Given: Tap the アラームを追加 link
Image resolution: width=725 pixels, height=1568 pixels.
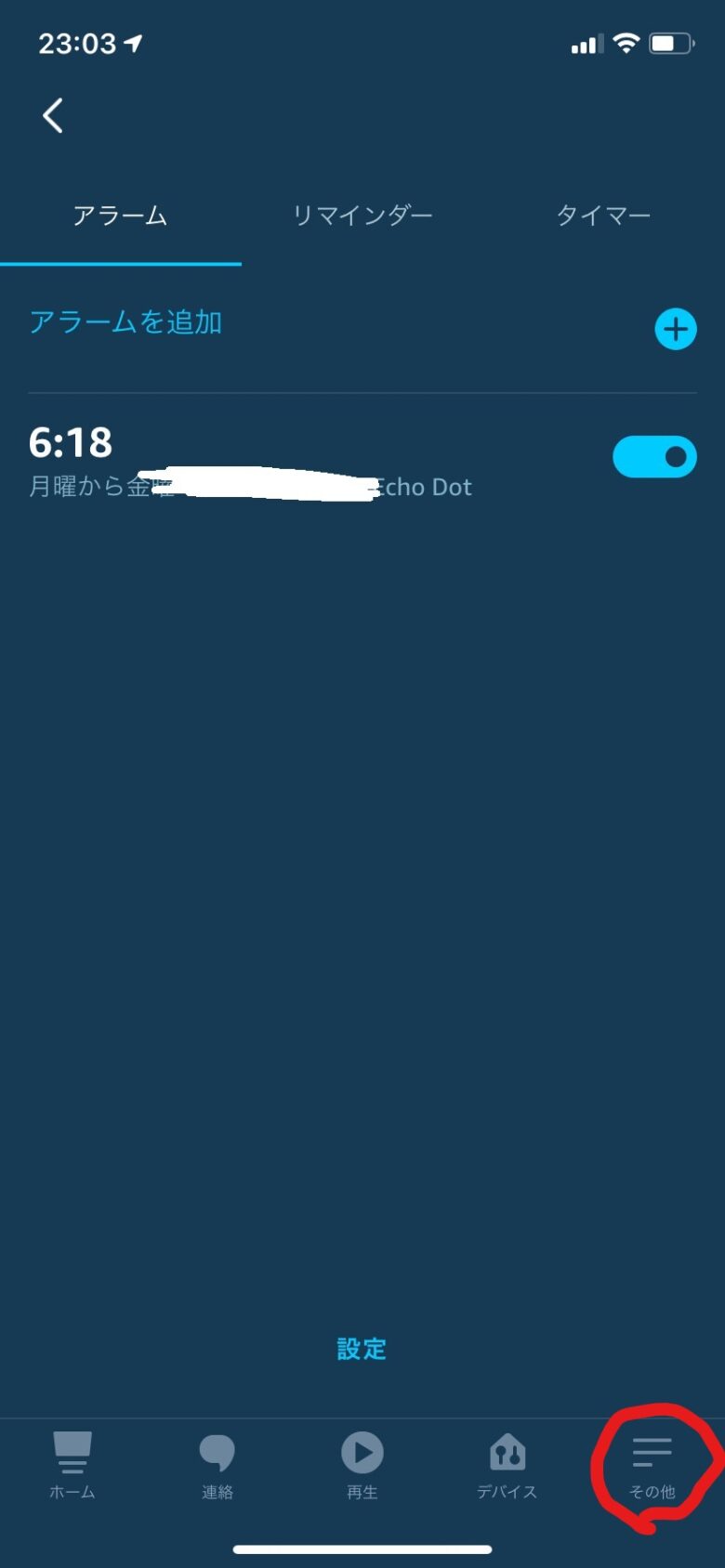Looking at the screenshot, I should [125, 322].
